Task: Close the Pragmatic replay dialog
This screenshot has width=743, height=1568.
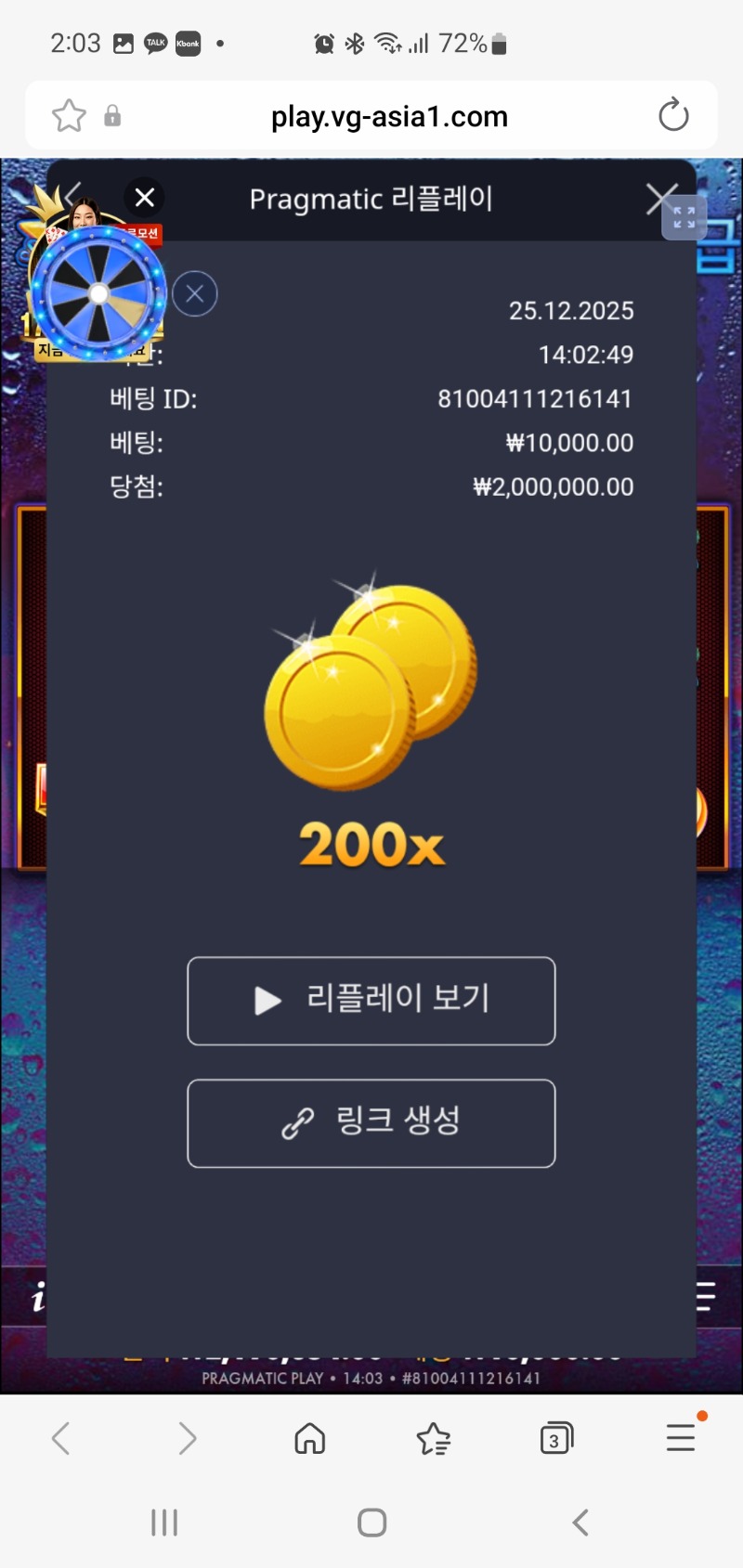Action: [x=660, y=197]
